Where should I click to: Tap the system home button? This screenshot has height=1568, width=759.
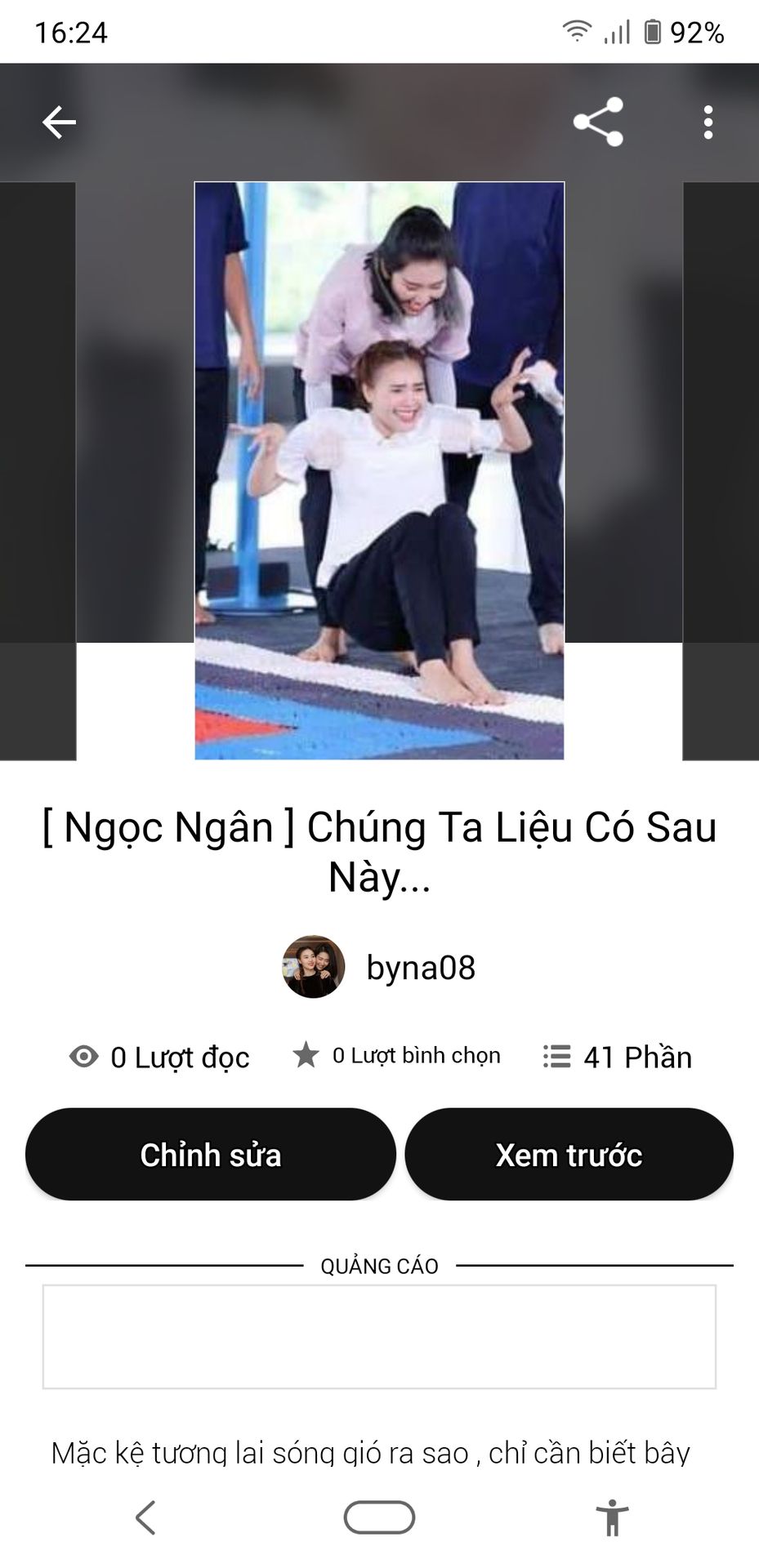[x=379, y=1517]
